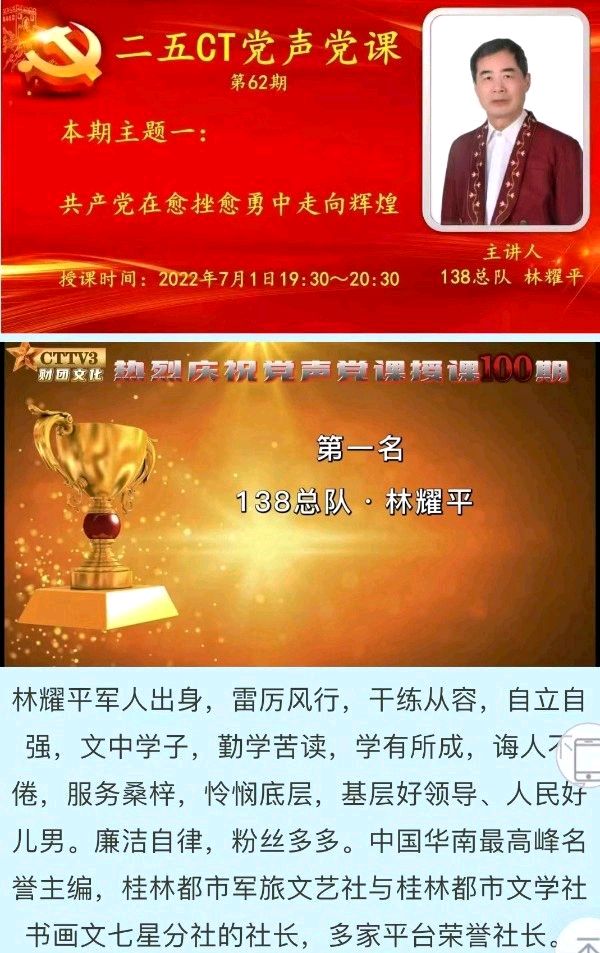Open the red 党声党课 第62期 banner image
This screenshot has height=953, width=600.
click(x=300, y=165)
